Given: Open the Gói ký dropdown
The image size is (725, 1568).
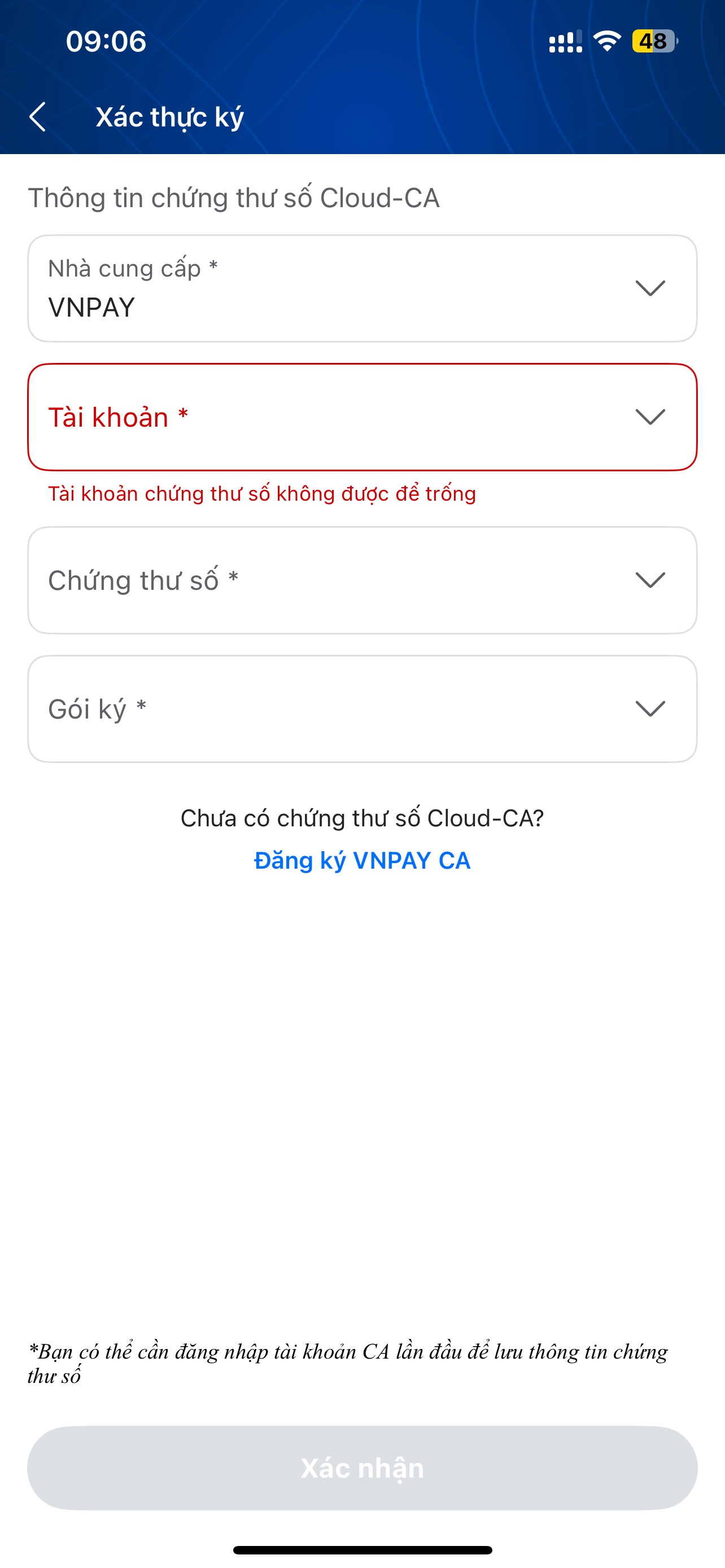Looking at the screenshot, I should pos(362,709).
